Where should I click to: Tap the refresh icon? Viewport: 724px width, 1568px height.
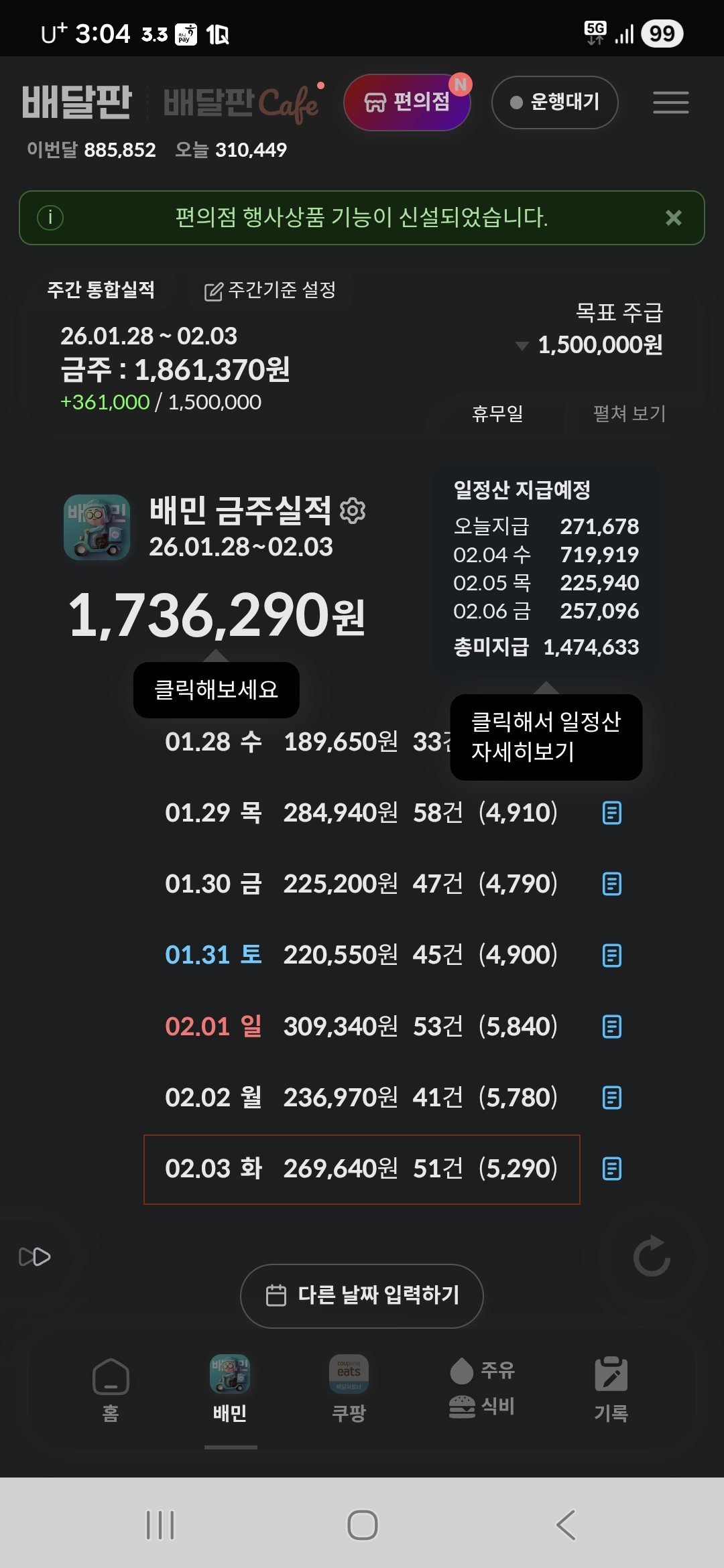click(652, 1256)
